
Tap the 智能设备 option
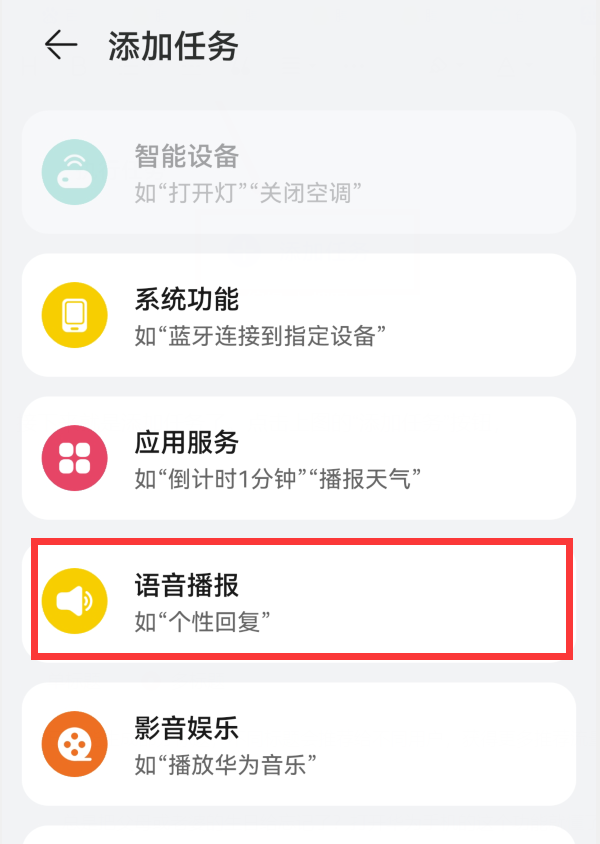pos(298,172)
